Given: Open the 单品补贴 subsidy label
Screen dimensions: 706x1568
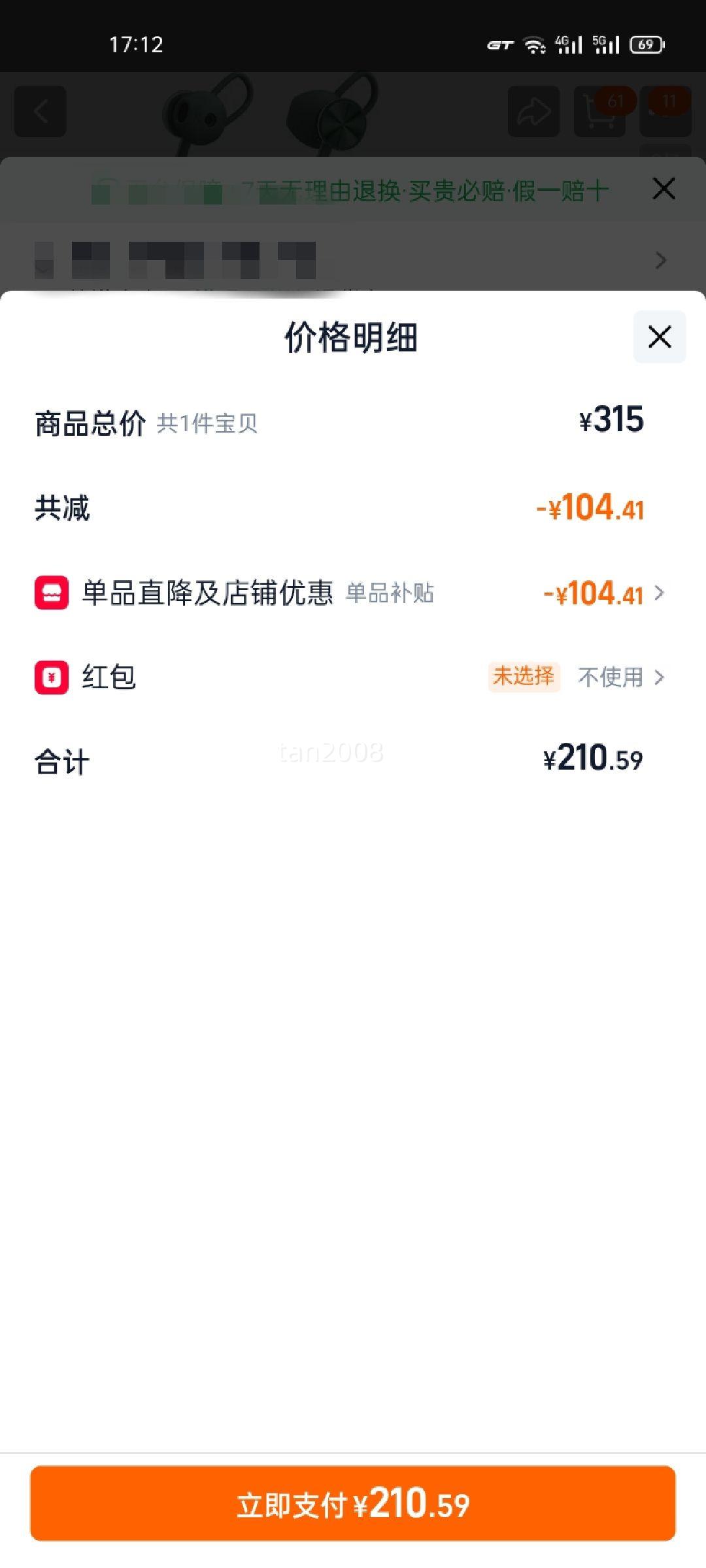Looking at the screenshot, I should click(392, 595).
